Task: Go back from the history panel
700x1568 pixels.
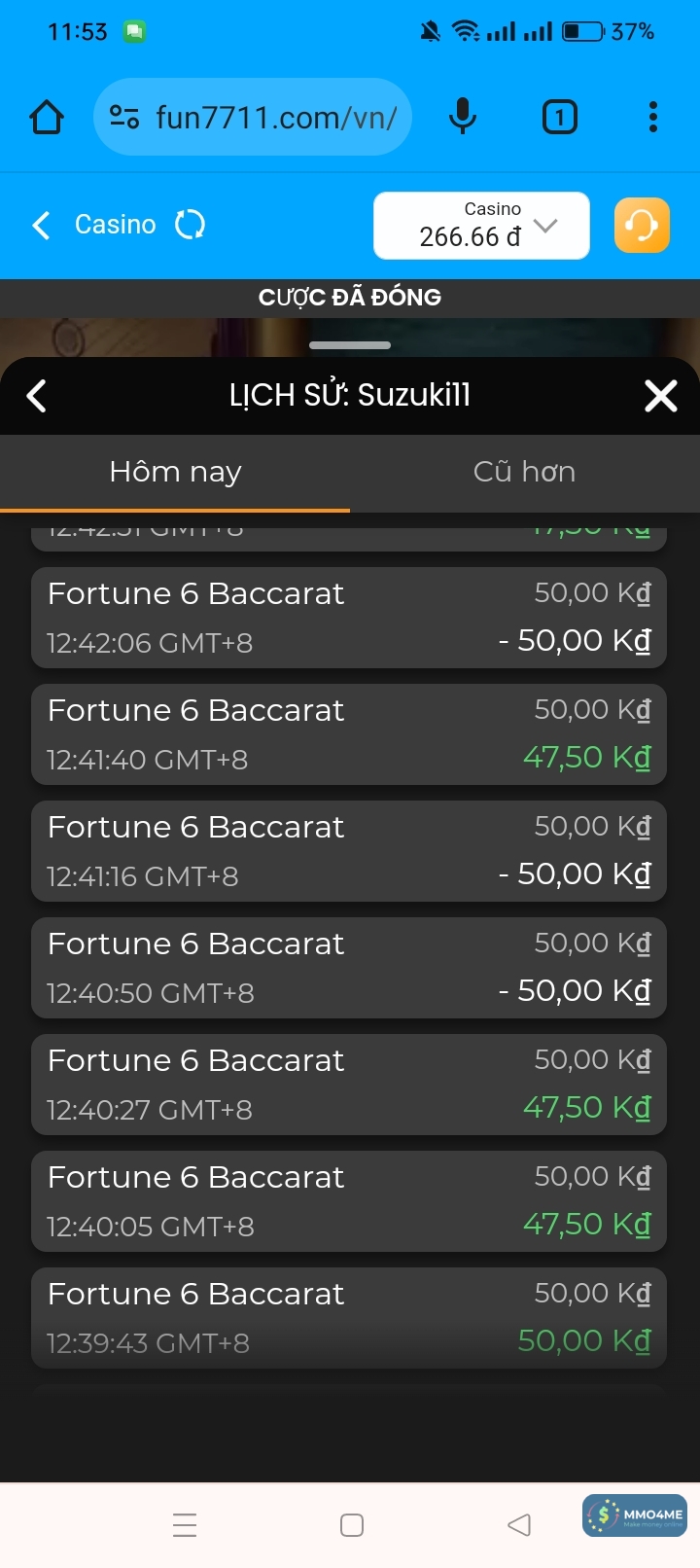Action: pos(37,396)
